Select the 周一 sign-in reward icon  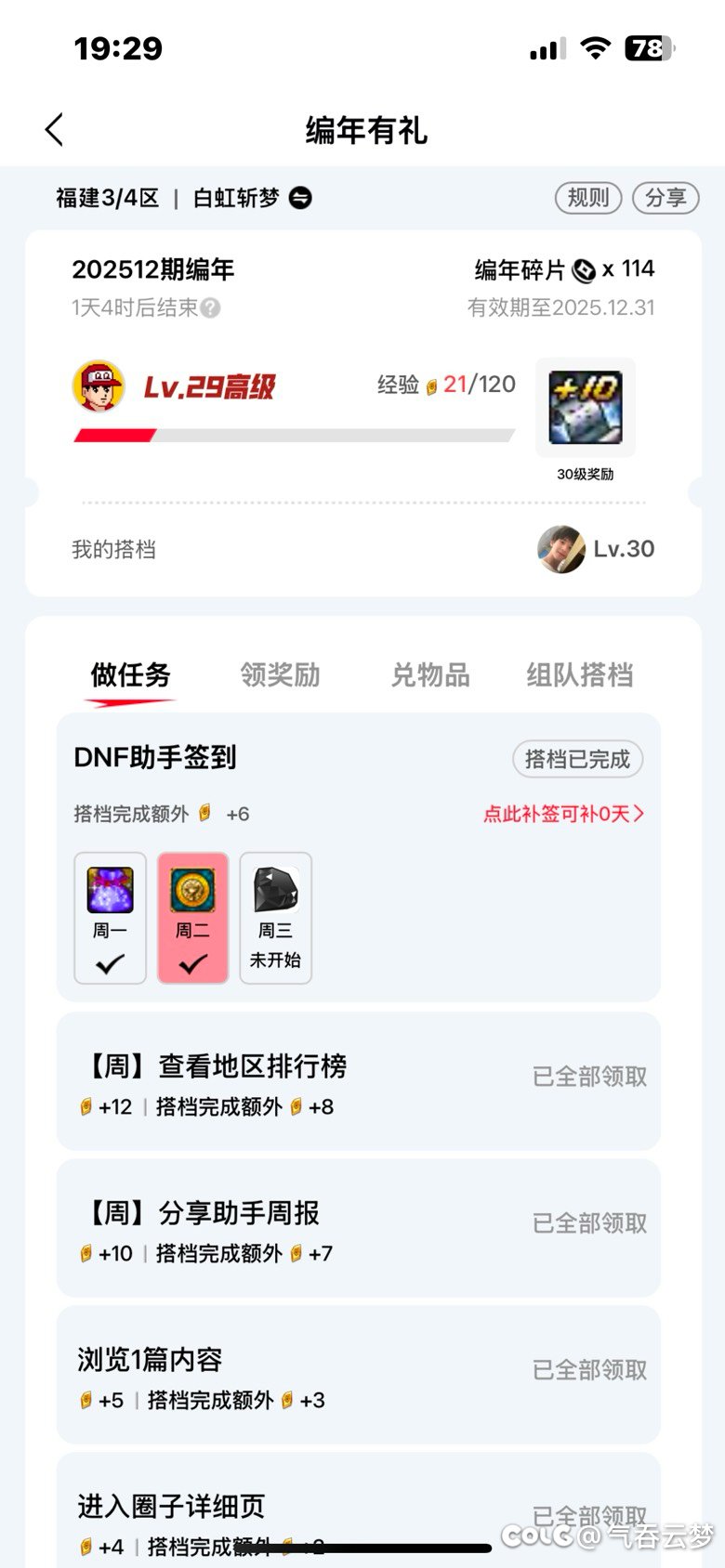110,888
